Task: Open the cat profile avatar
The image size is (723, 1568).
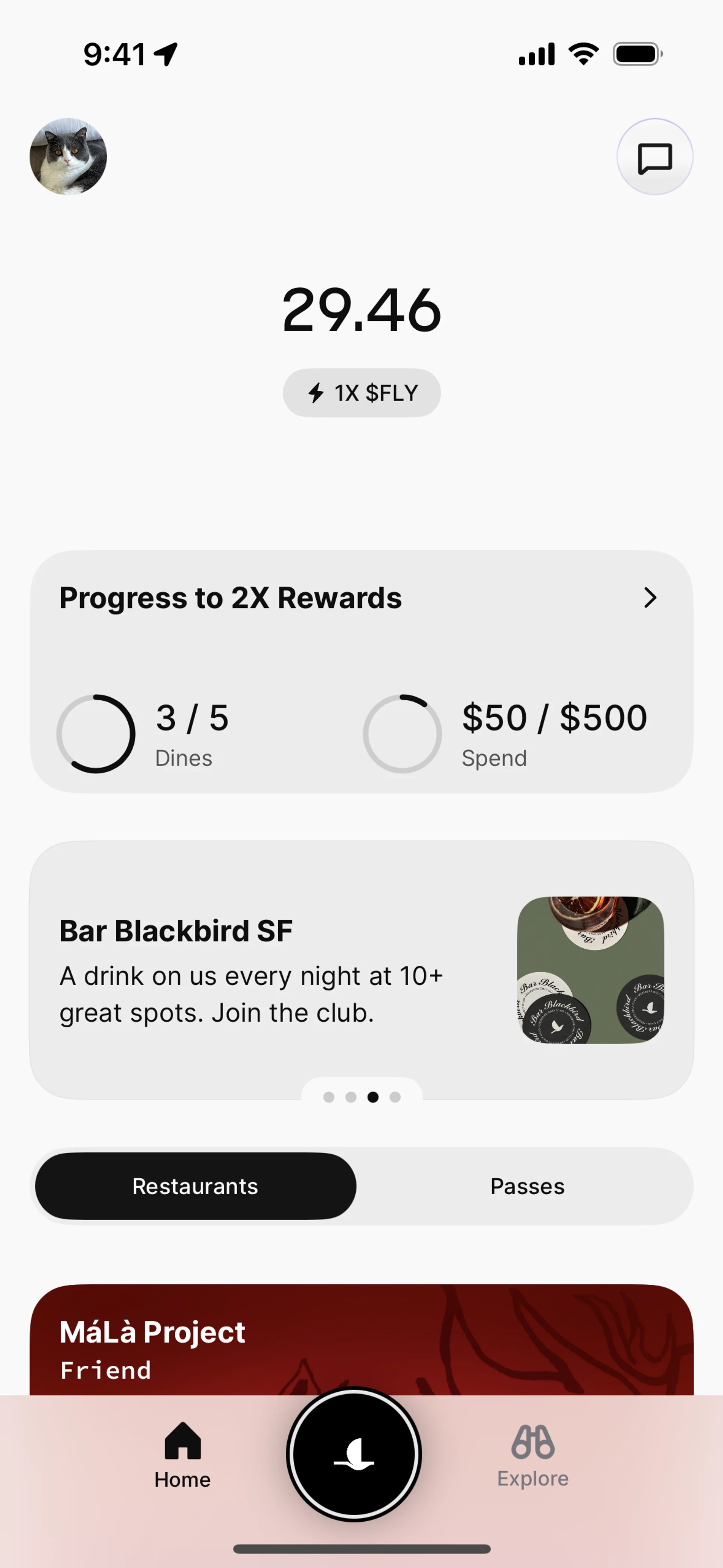Action: coord(68,156)
